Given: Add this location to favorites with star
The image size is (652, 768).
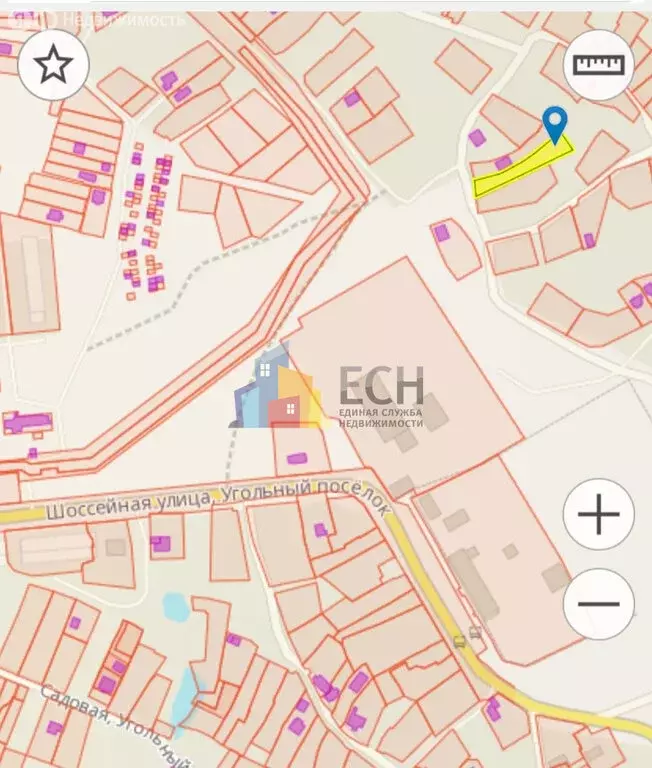Looking at the screenshot, I should pos(54,64).
